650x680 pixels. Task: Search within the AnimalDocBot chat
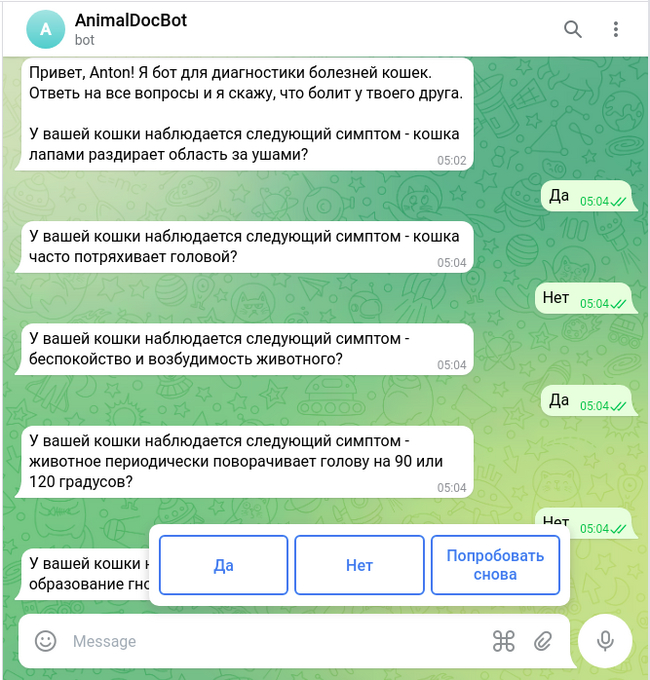pyautogui.click(x=573, y=29)
